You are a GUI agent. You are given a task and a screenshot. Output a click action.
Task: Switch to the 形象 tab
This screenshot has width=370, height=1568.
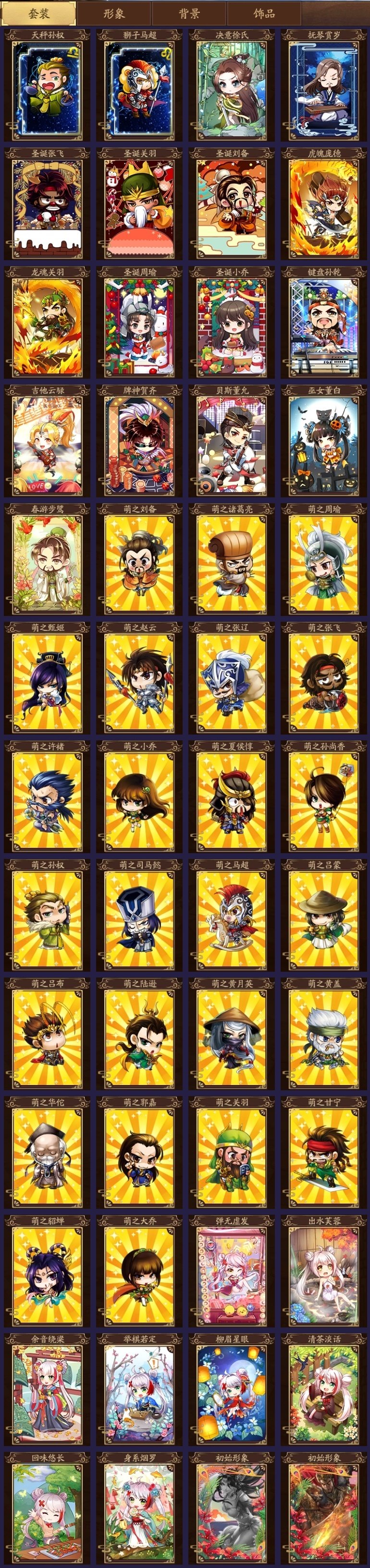114,13
